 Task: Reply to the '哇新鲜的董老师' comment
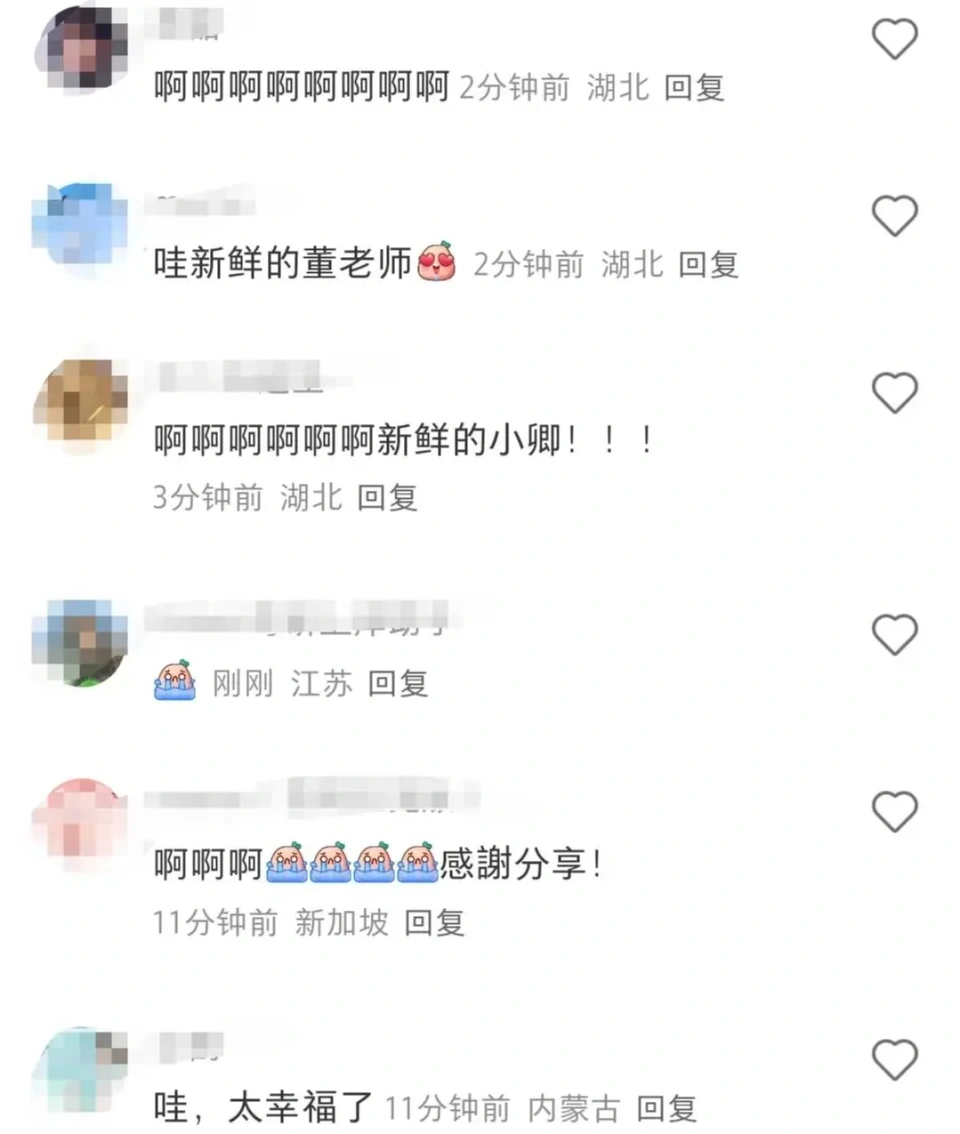(x=708, y=264)
